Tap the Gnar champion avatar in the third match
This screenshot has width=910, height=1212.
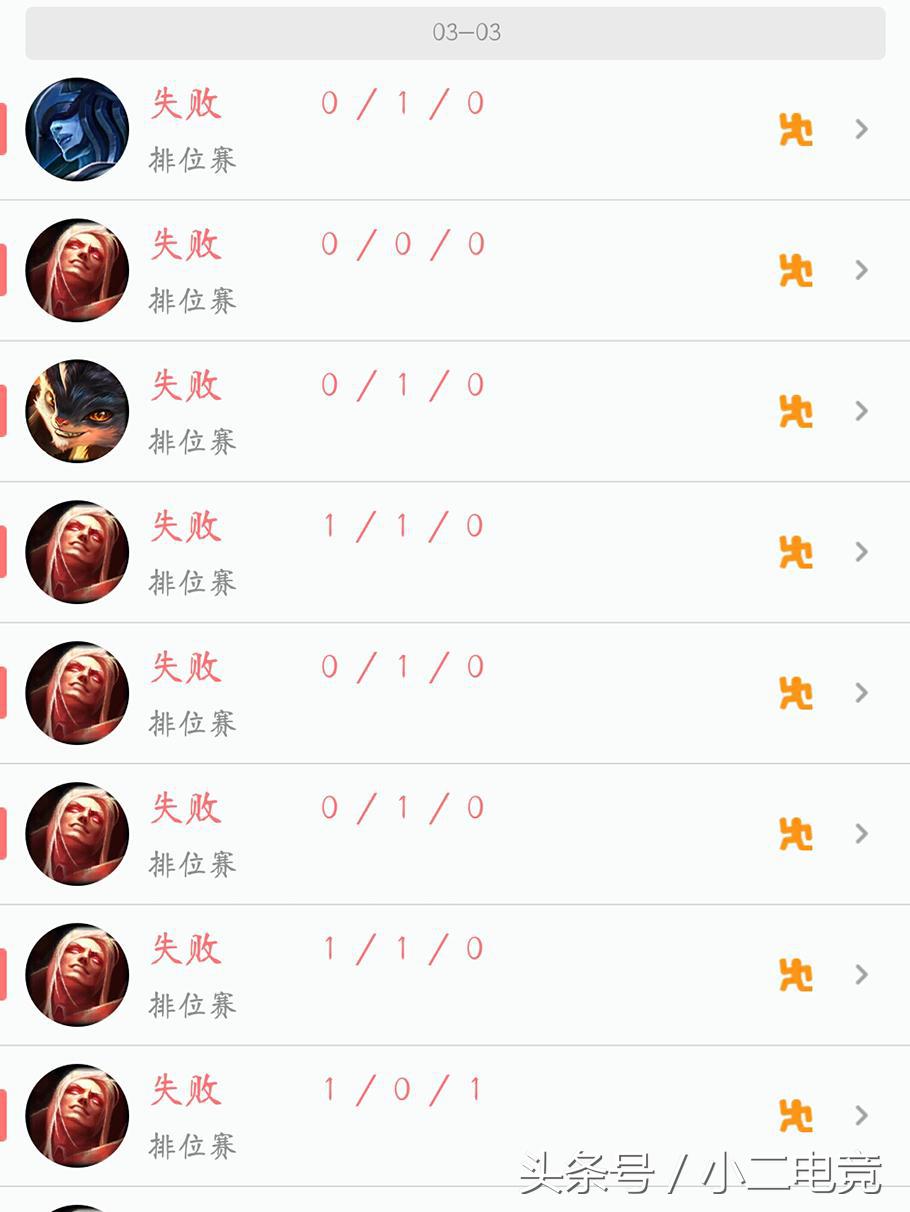(x=75, y=411)
